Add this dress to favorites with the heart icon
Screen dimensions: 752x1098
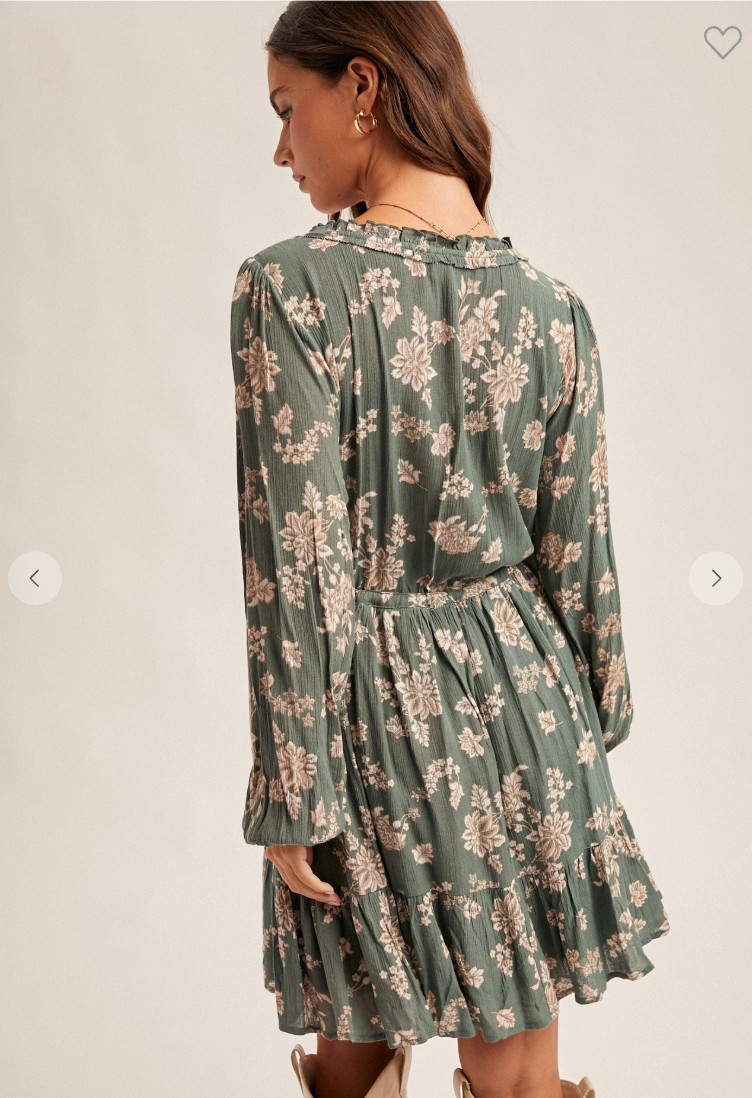click(x=722, y=42)
